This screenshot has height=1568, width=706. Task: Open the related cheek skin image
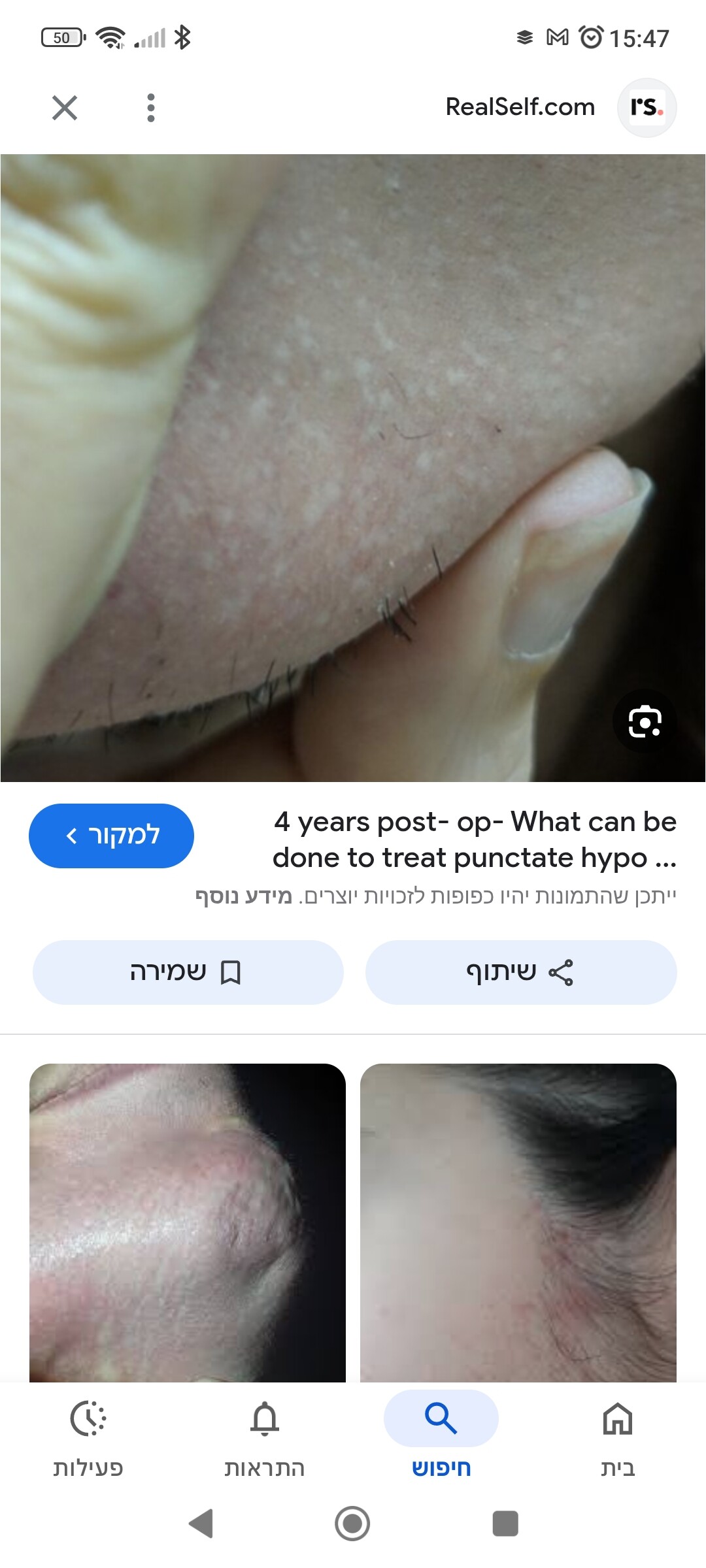tap(188, 1222)
